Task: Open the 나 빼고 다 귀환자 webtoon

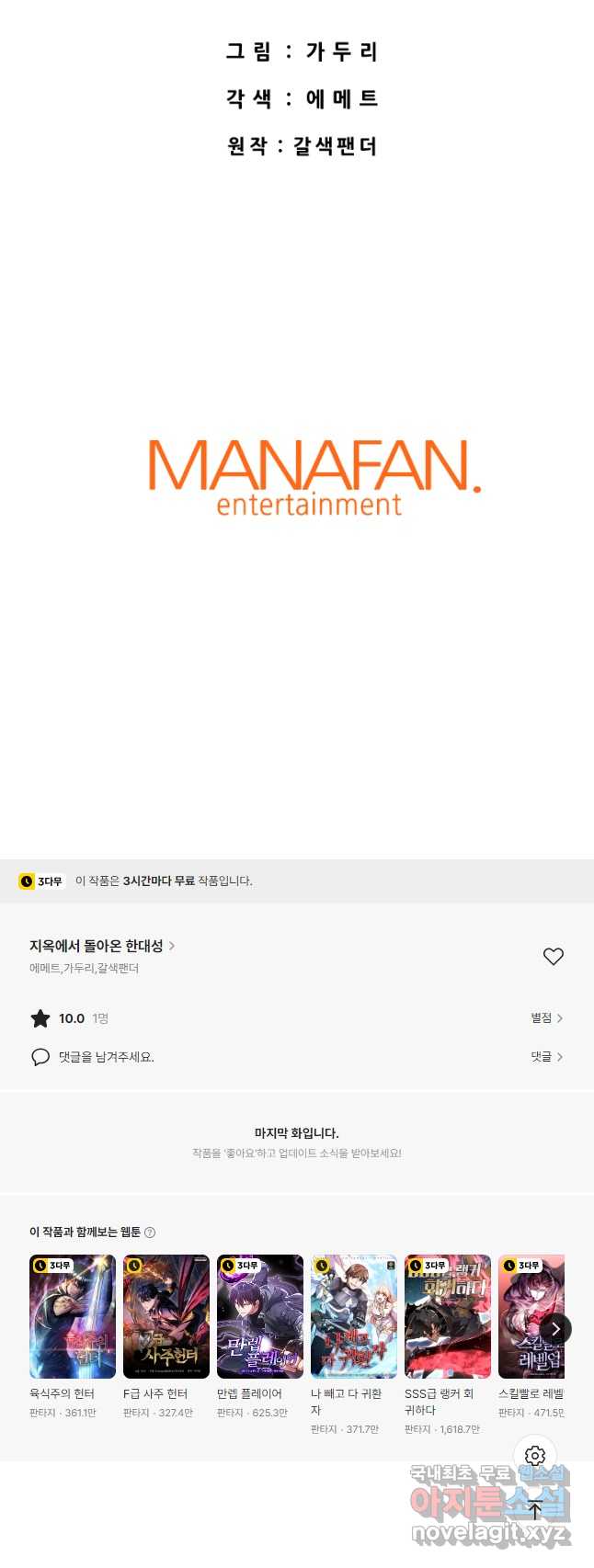Action: [354, 1316]
